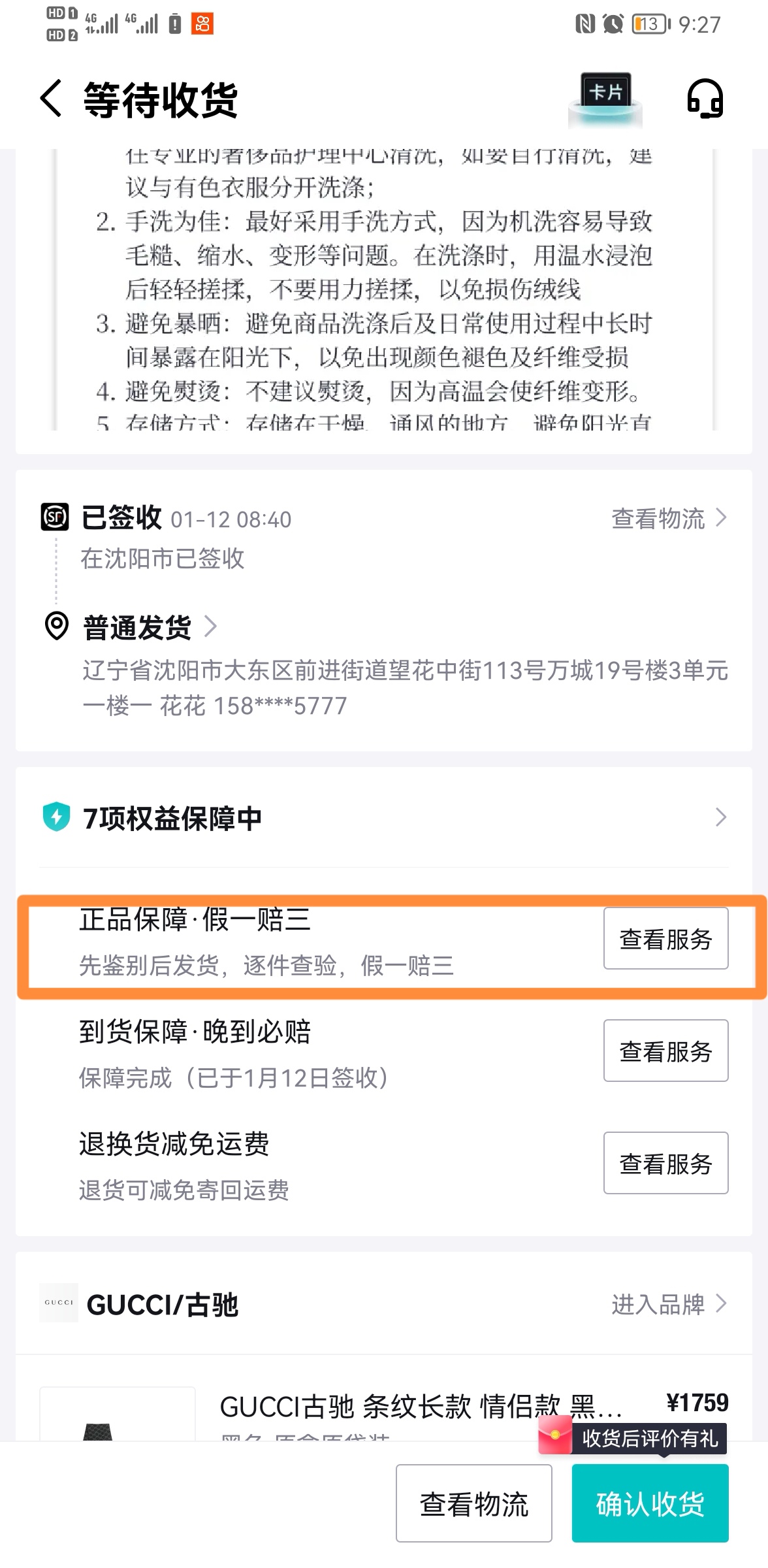Image resolution: width=768 pixels, height=1568 pixels.
Task: Enter the GUCCI/古驰 brand page
Action: [x=668, y=1305]
